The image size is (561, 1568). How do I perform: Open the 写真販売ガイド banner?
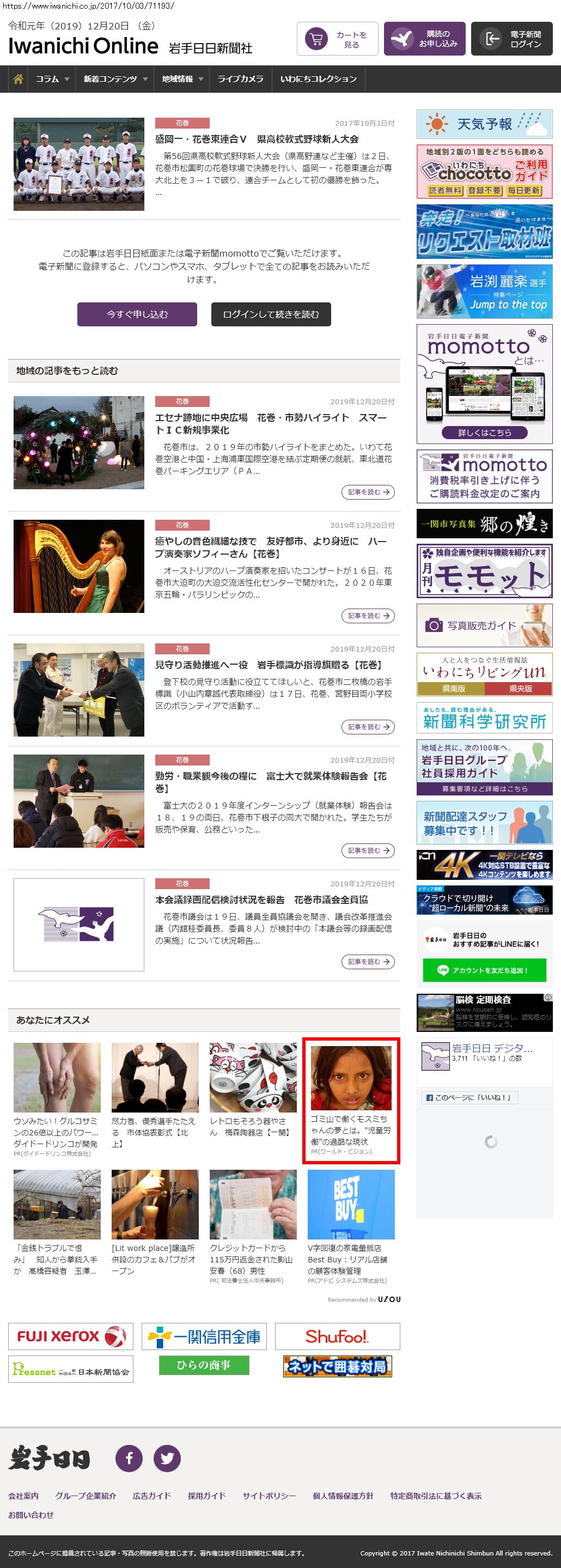(x=484, y=625)
